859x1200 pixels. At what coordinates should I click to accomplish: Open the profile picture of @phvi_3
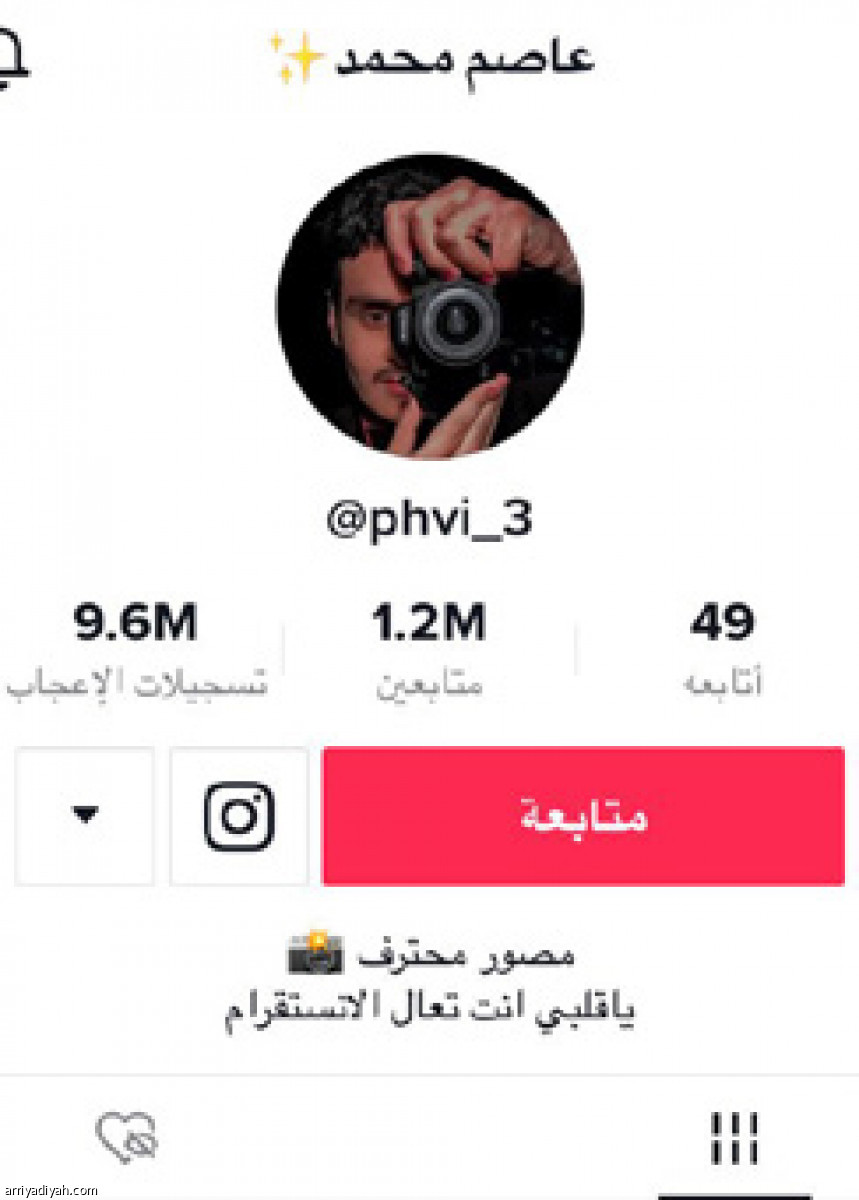click(x=430, y=308)
